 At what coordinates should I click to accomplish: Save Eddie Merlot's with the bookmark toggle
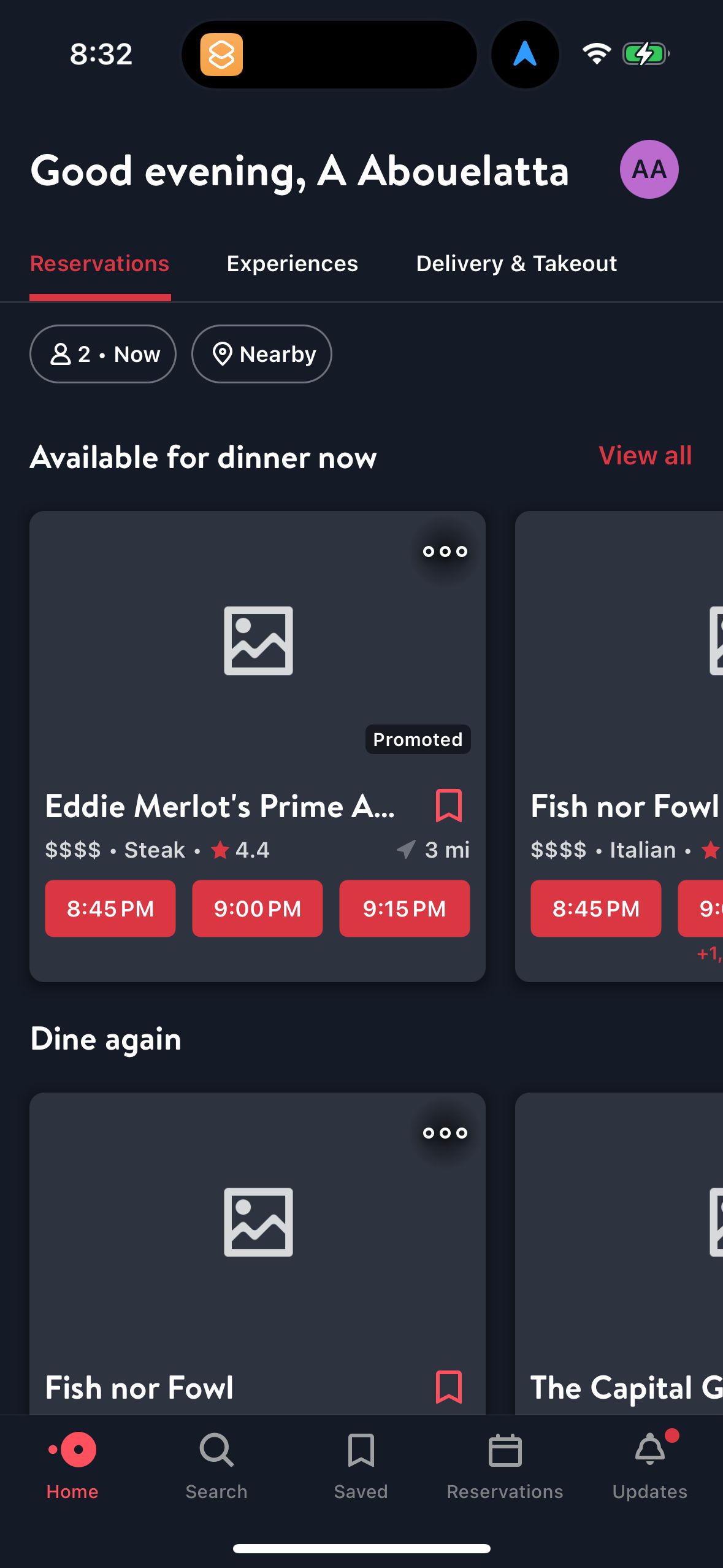tap(448, 805)
